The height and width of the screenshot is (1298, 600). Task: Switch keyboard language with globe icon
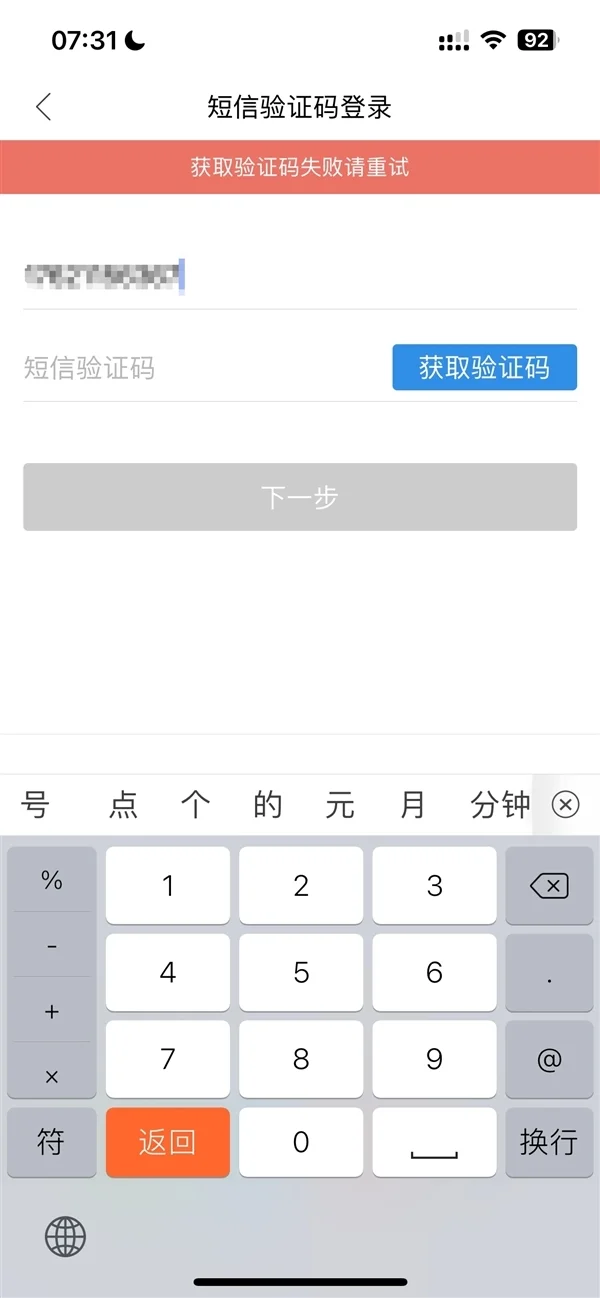pyautogui.click(x=66, y=1237)
